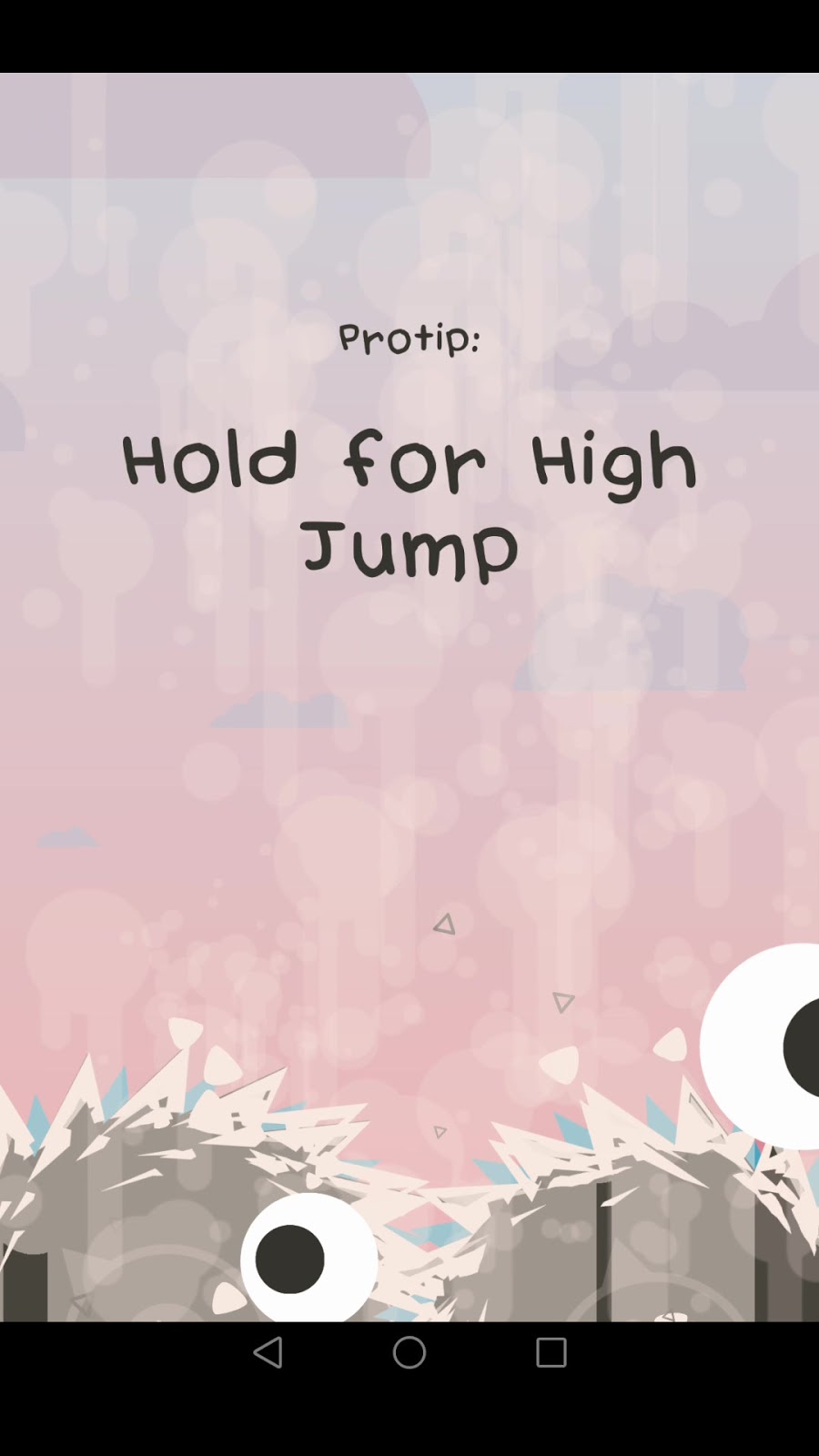Tap the Android back button
The height and width of the screenshot is (1456, 819).
tap(268, 1352)
